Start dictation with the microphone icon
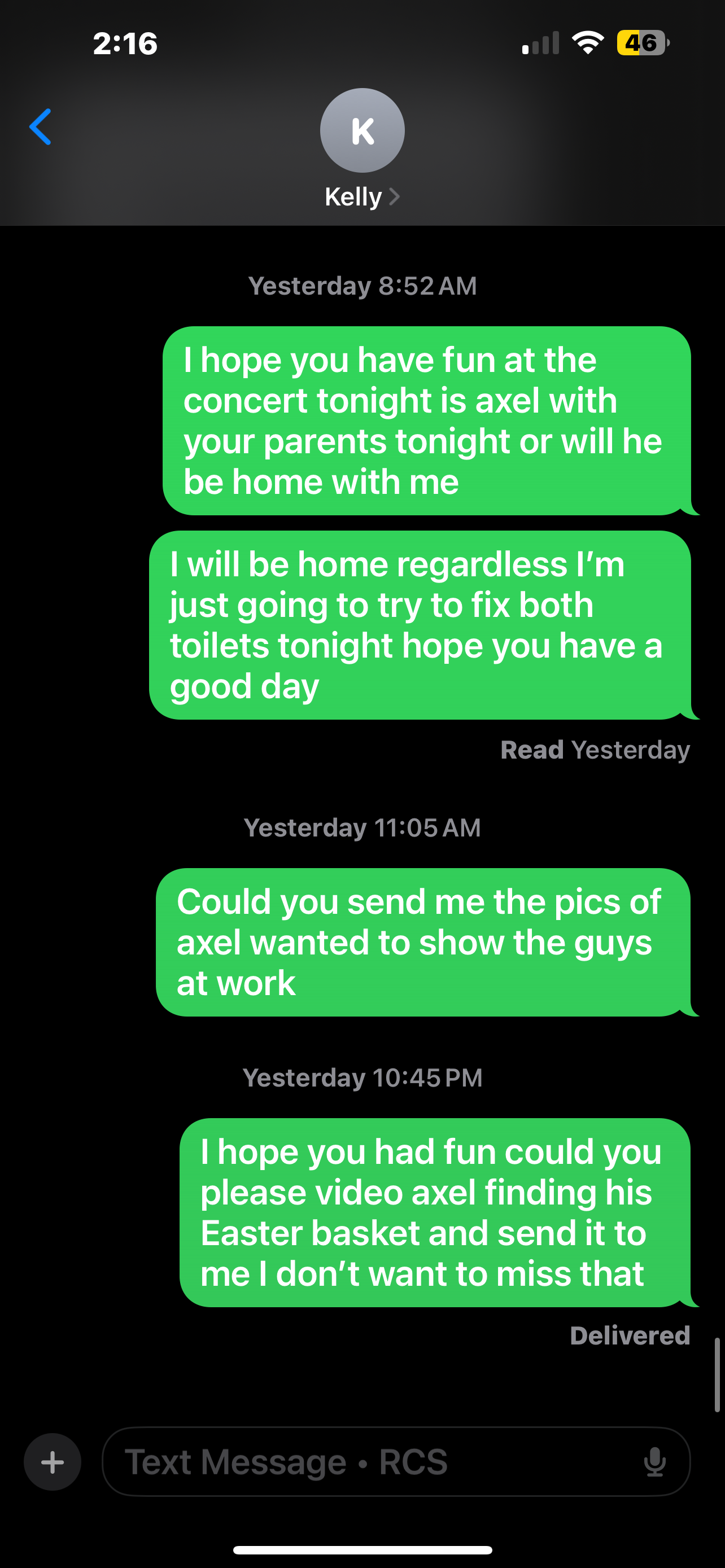Image resolution: width=725 pixels, height=1568 pixels. pyautogui.click(x=654, y=1462)
